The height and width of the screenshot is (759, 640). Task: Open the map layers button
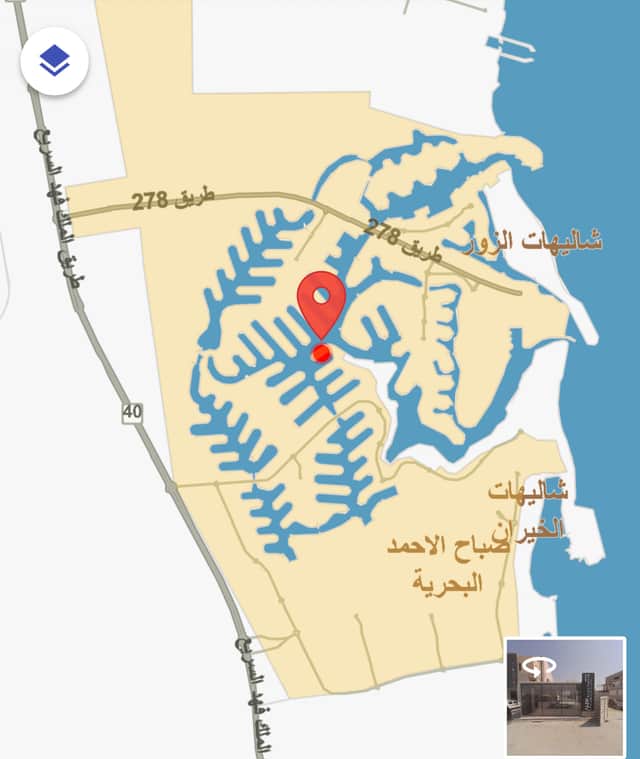[x=54, y=61]
